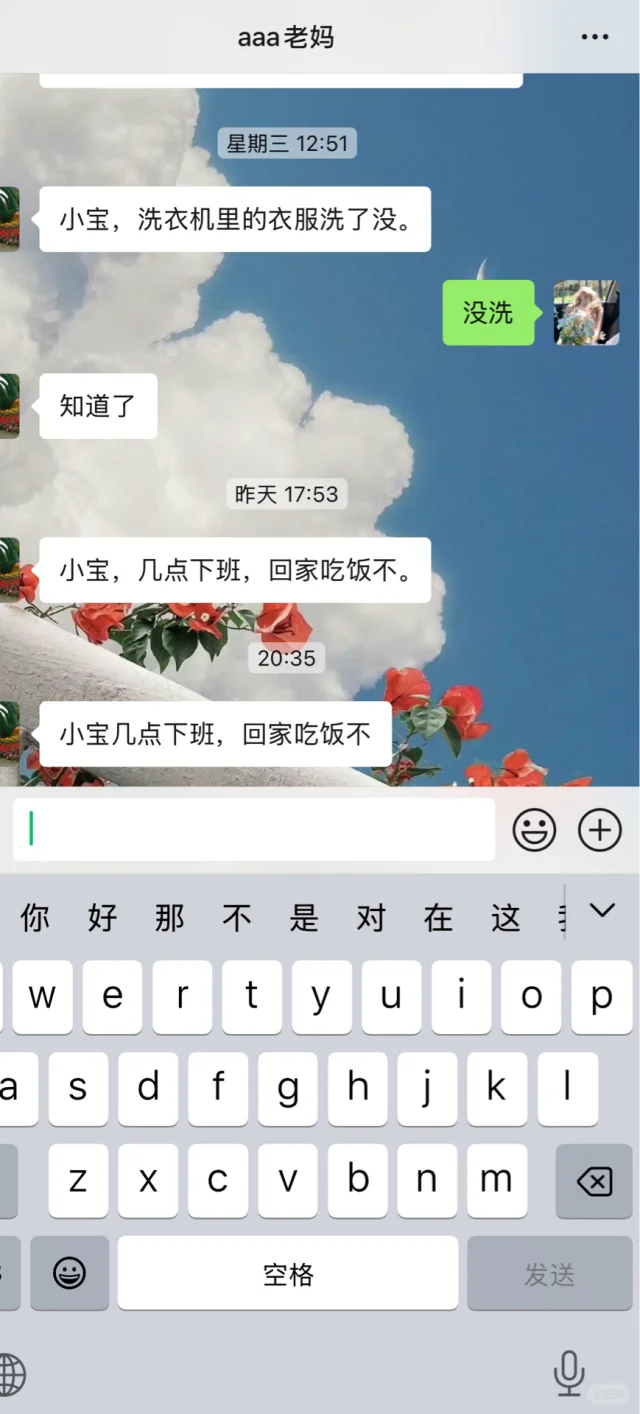640x1414 pixels.
Task: Select the suggested word 这
Action: click(x=506, y=917)
